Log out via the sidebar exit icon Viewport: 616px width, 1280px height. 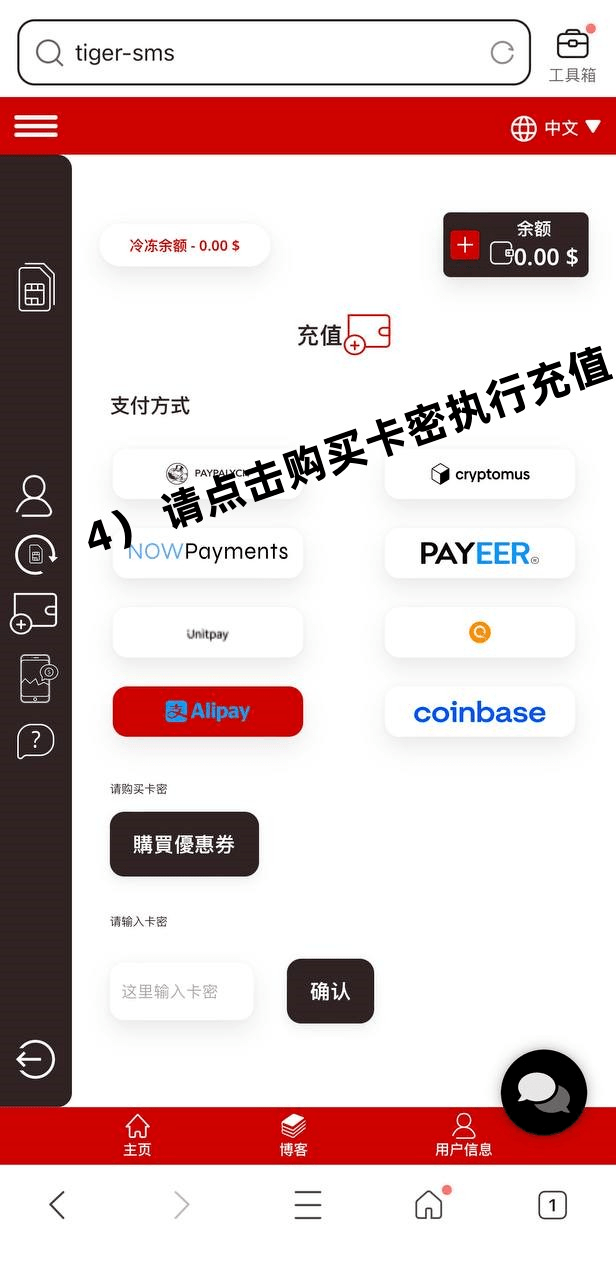[35, 1060]
